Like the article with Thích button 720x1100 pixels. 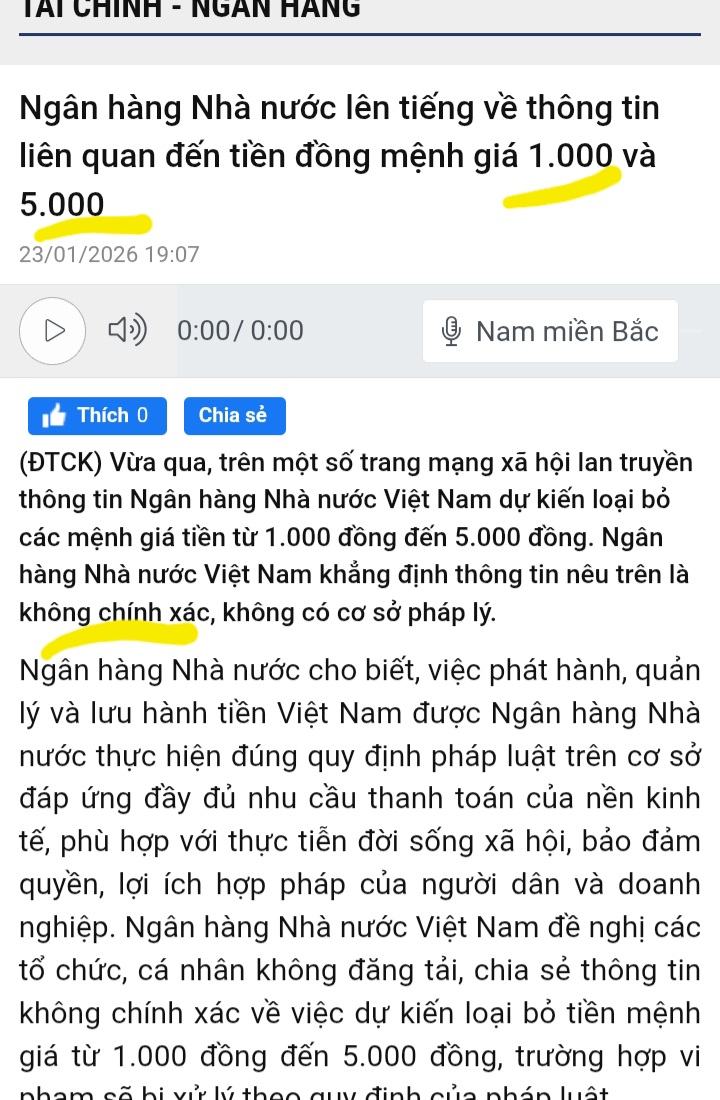click(x=97, y=416)
